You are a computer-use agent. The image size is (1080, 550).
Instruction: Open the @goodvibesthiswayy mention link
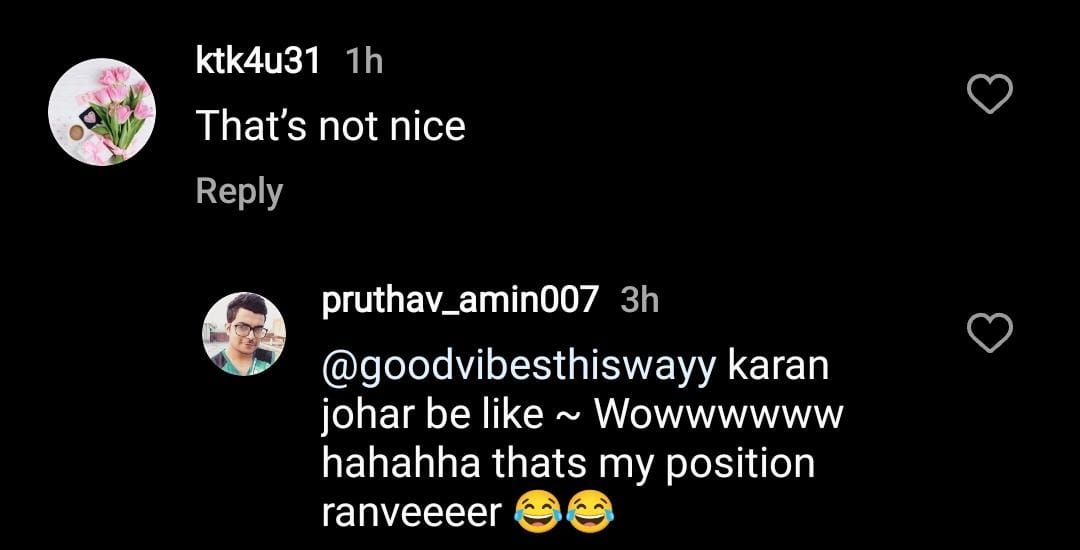click(x=519, y=367)
